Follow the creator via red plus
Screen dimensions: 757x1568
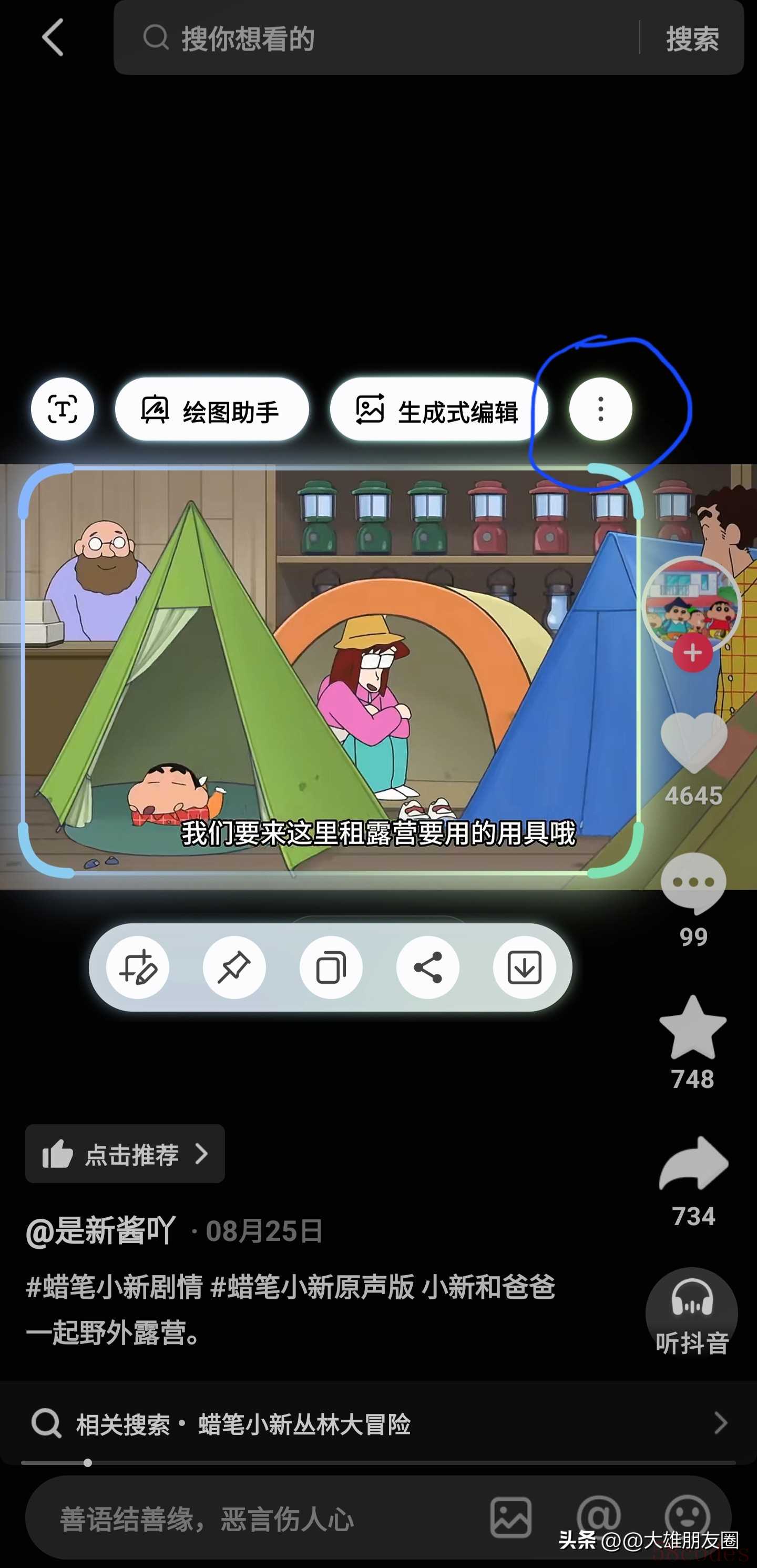tap(692, 653)
